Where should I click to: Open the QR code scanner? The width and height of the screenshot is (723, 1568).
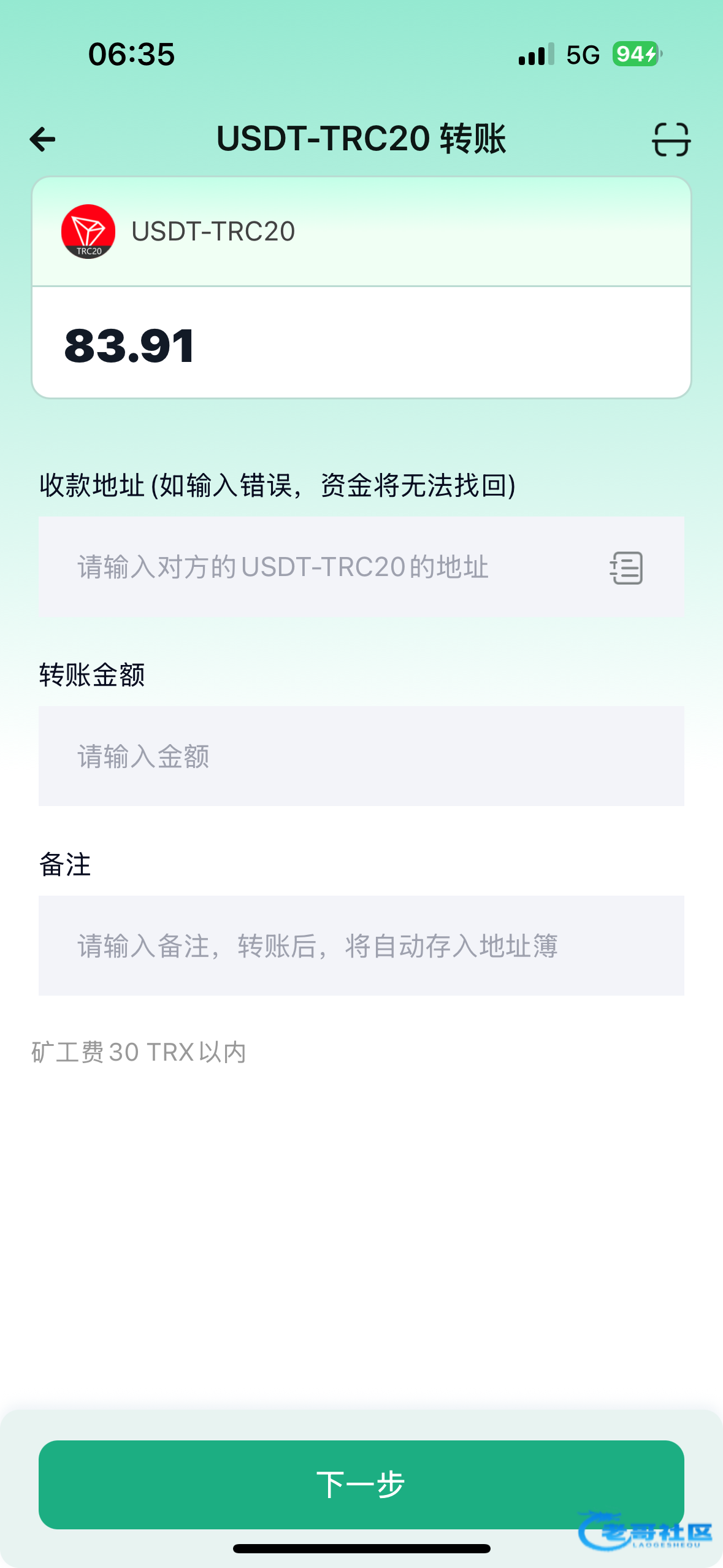tap(670, 139)
